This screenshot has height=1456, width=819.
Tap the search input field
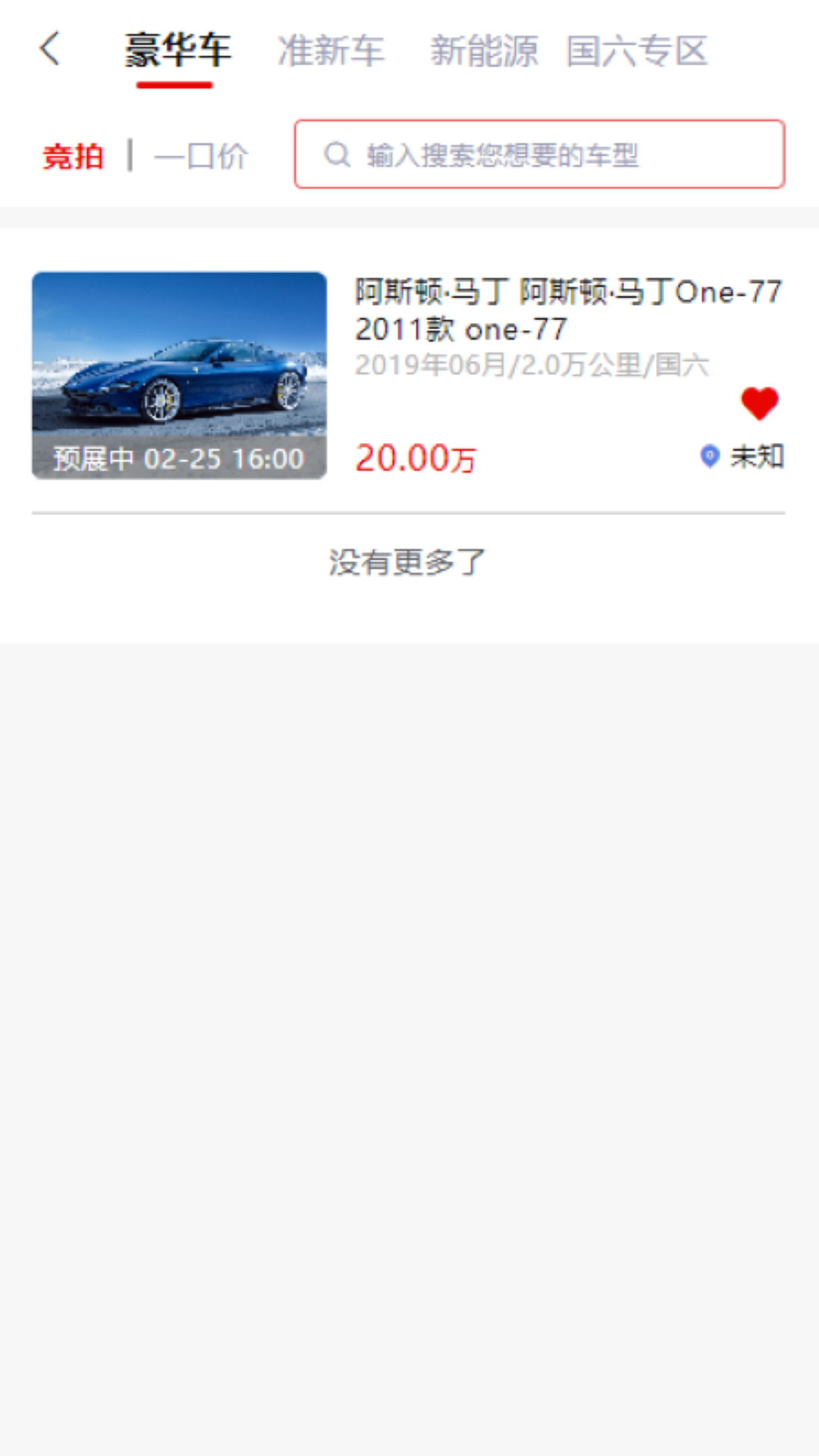[x=540, y=155]
